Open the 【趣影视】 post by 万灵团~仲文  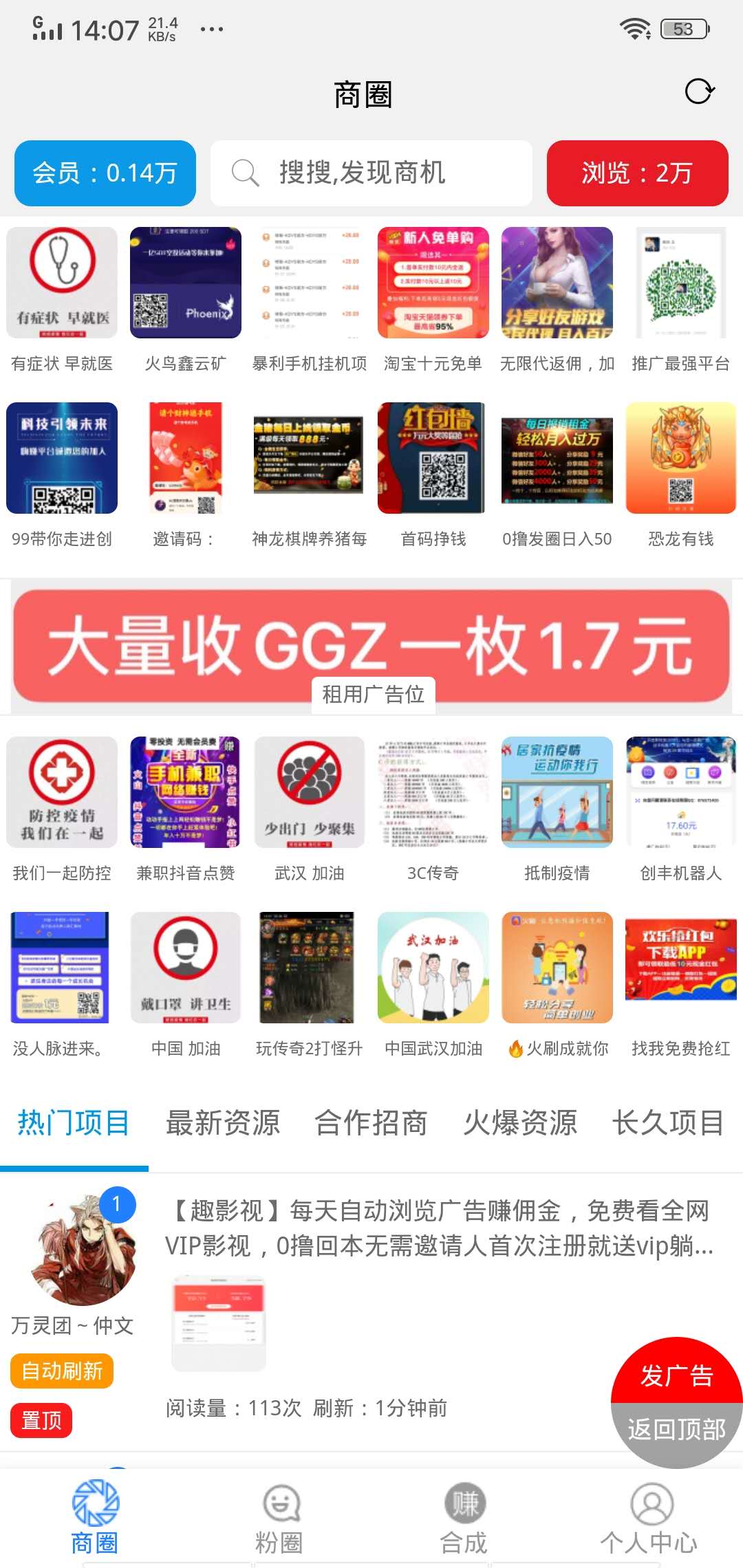click(x=439, y=1228)
